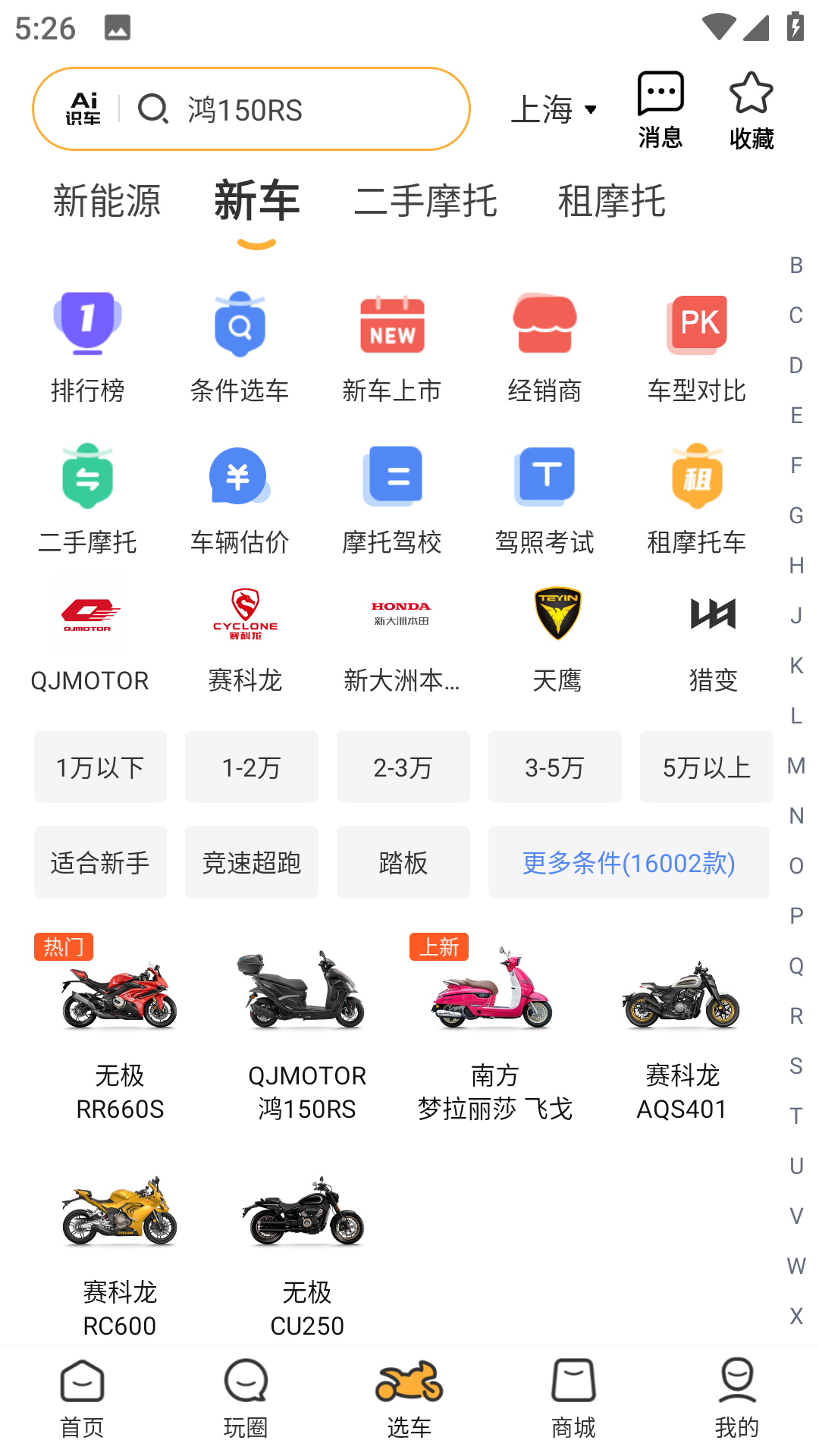Switch to the 新能源 tab
This screenshot has width=819, height=1456.
[x=107, y=201]
